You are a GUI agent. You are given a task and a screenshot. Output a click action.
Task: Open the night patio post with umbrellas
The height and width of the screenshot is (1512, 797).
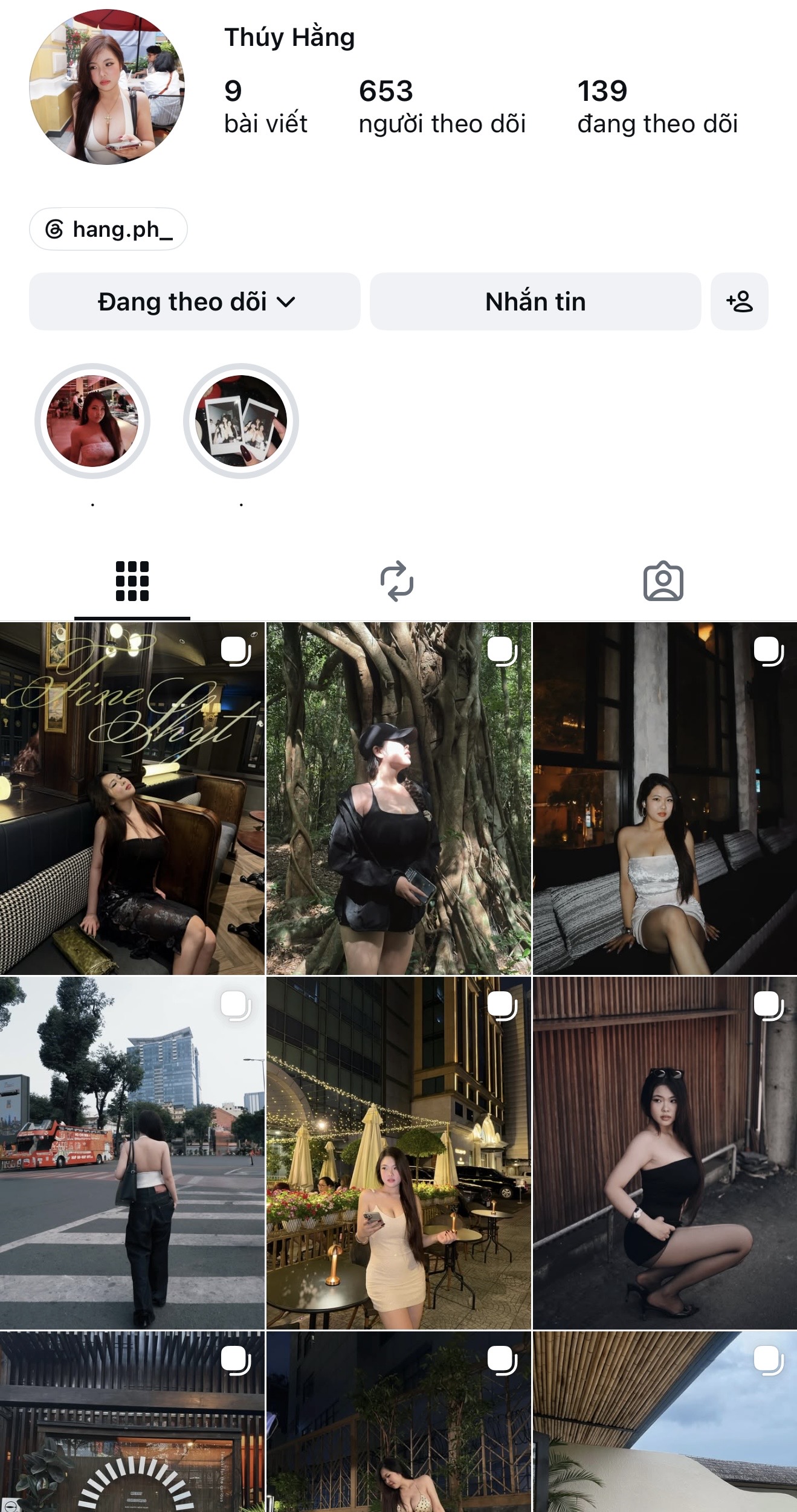[399, 1153]
